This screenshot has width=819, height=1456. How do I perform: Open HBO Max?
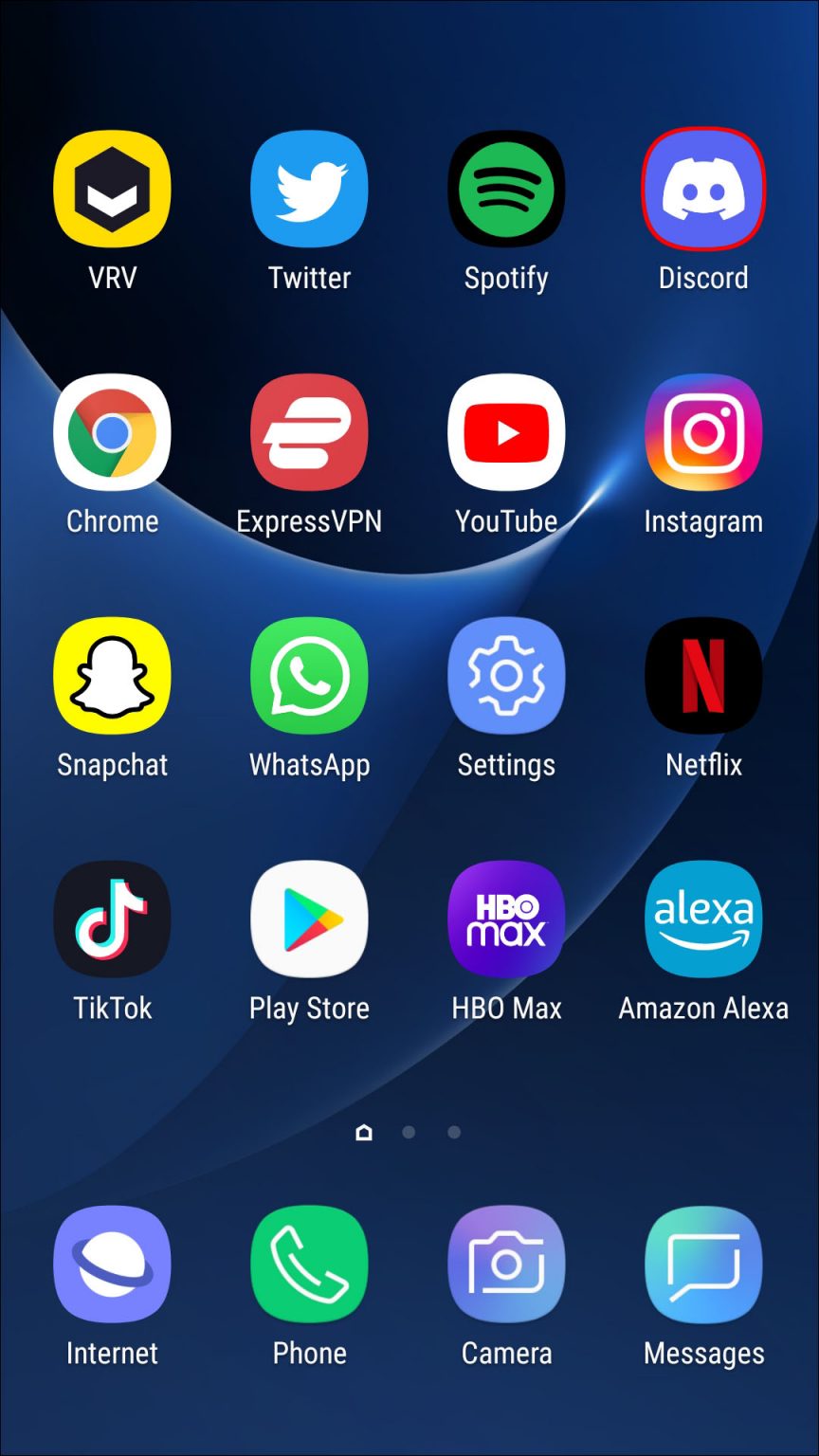coord(506,918)
